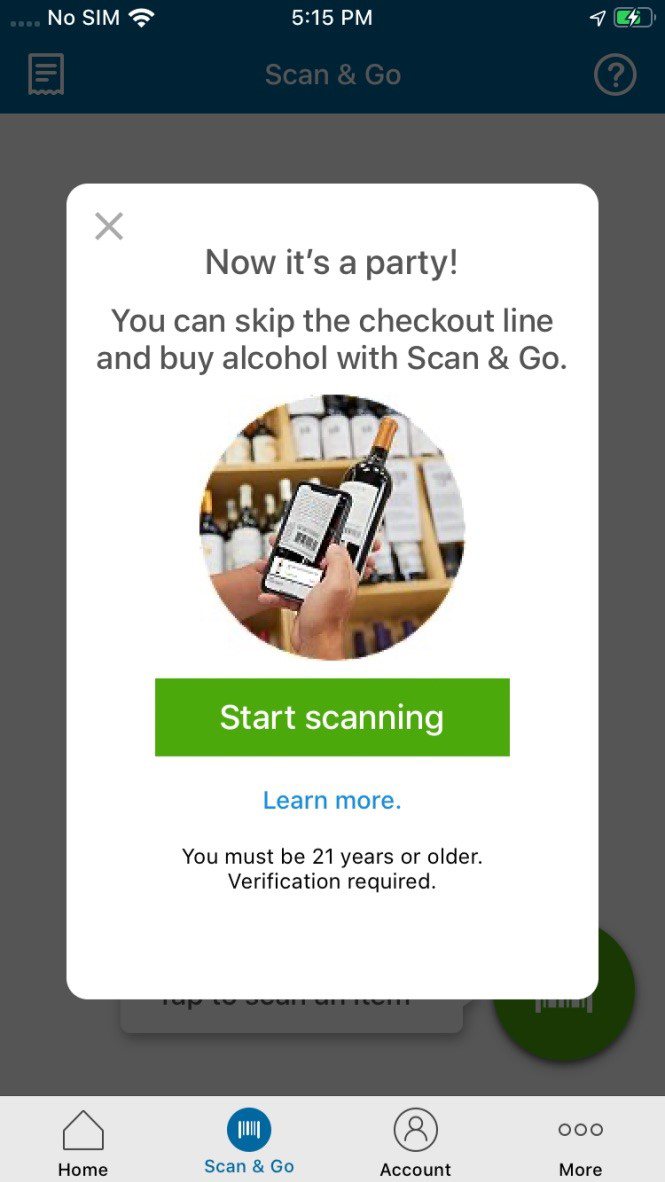Image resolution: width=665 pixels, height=1182 pixels.
Task: Select the Scan & Go tab
Action: pos(249,1143)
